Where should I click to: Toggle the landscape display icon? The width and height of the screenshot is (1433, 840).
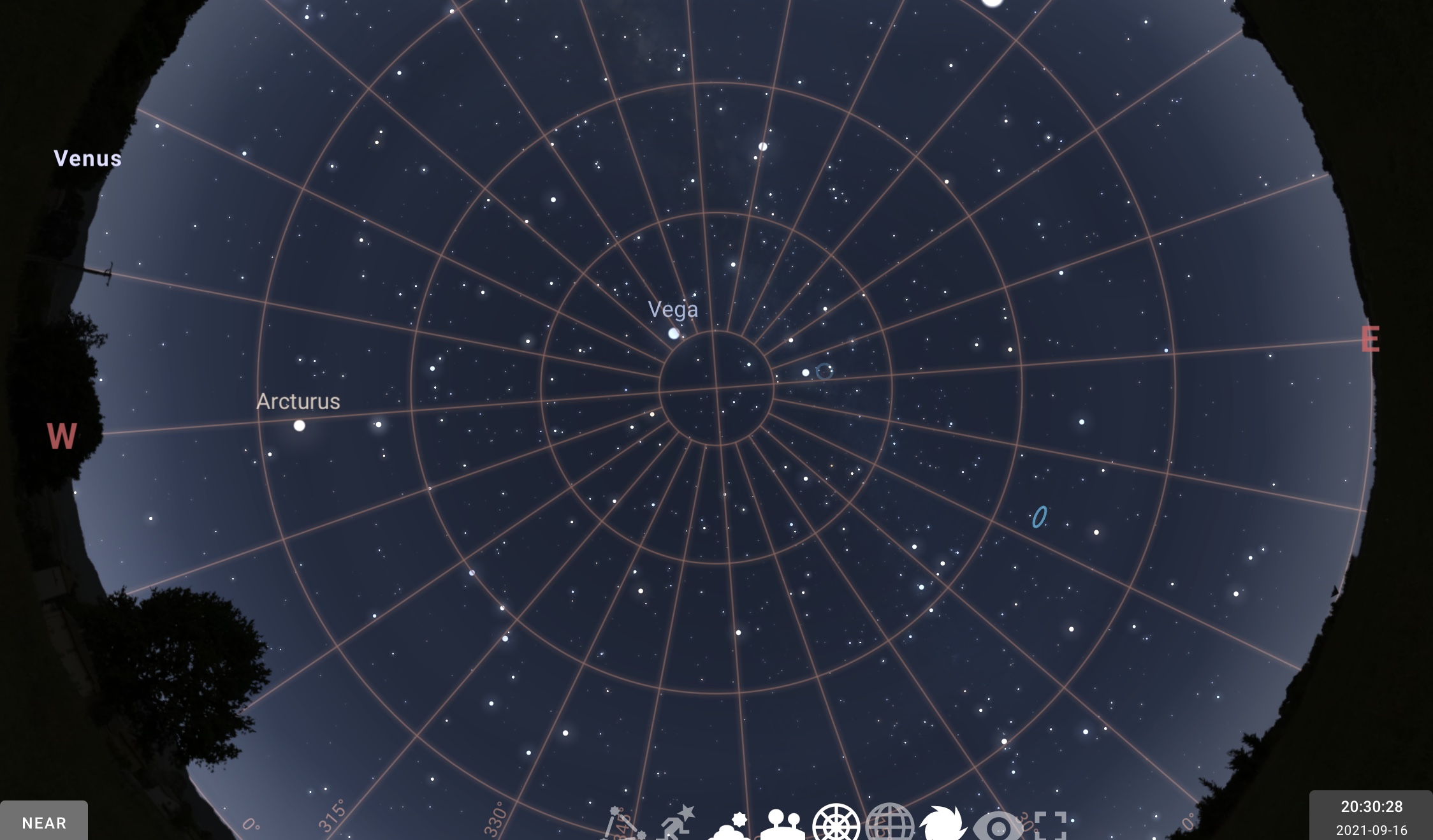(783, 825)
